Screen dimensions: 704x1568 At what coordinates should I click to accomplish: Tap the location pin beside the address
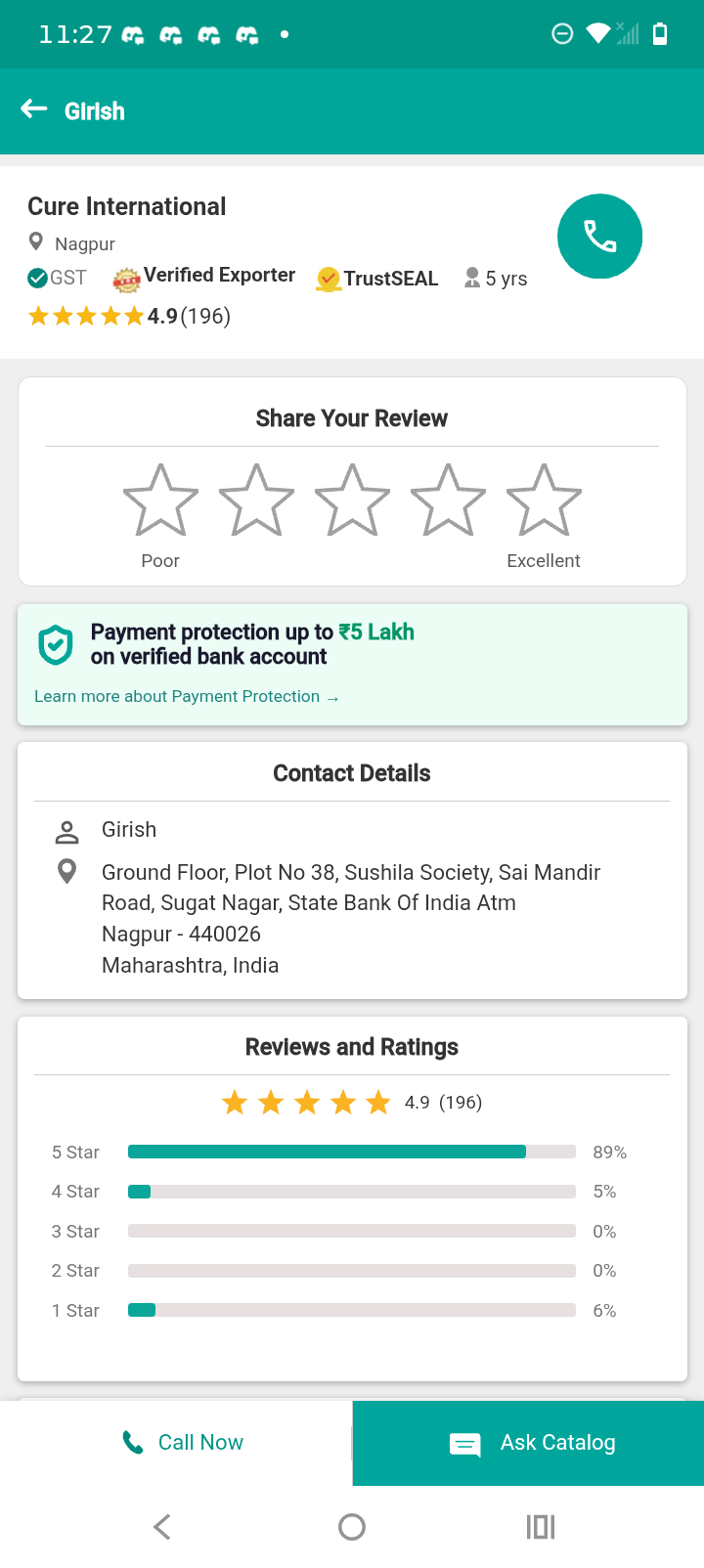pyautogui.click(x=66, y=870)
